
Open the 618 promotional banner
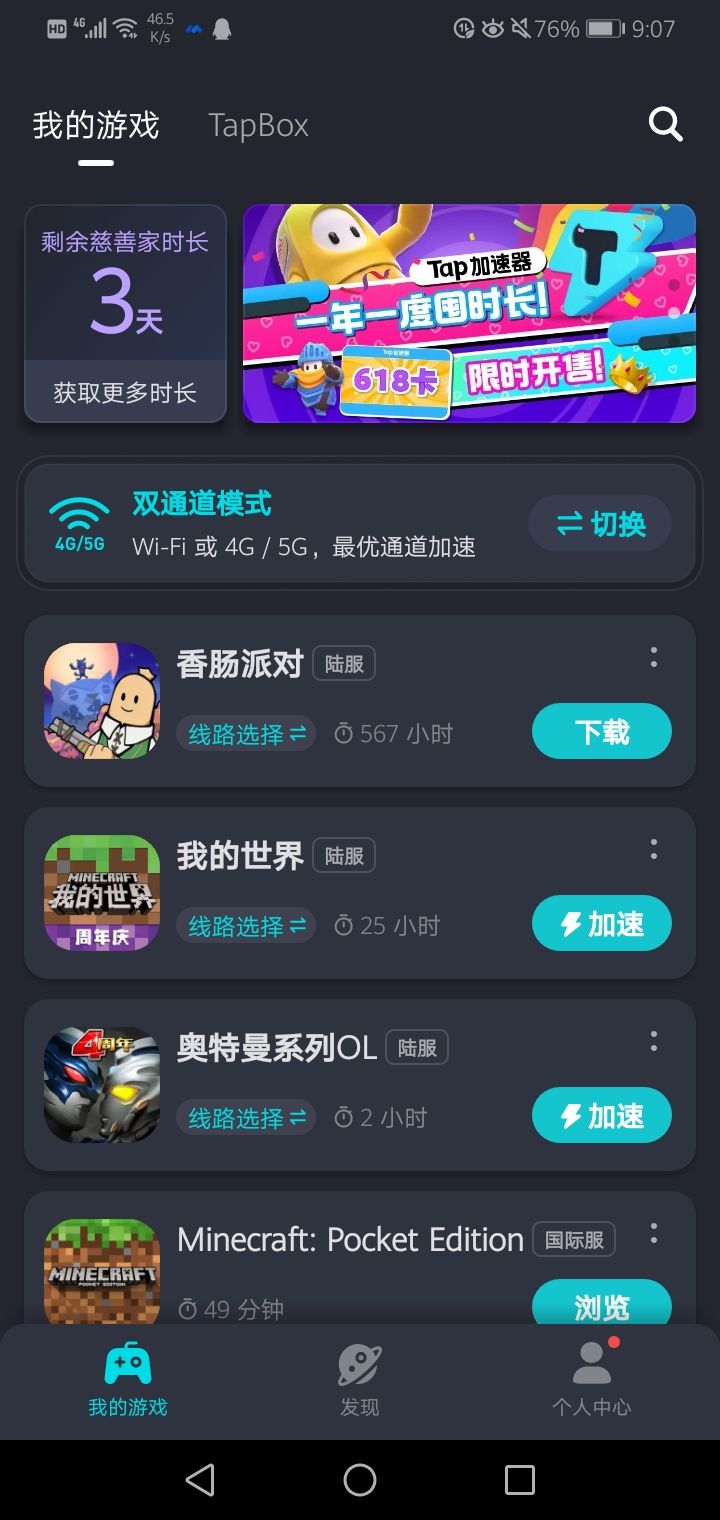point(469,313)
